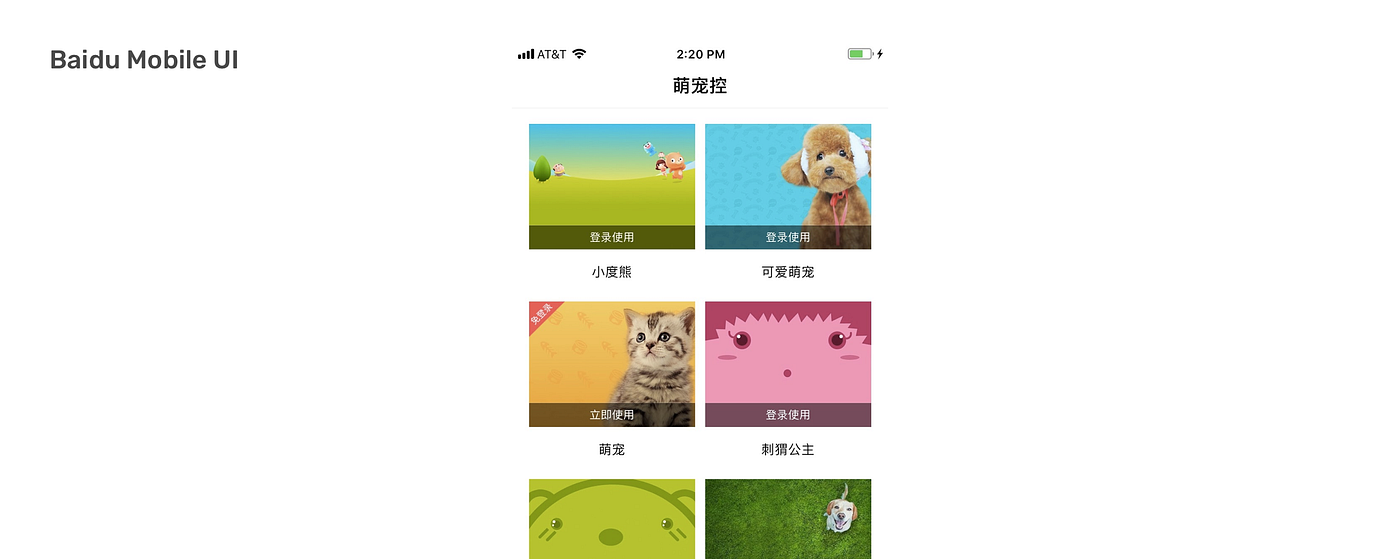Open the dog on grass theme tile
The image size is (1400, 559).
point(787,519)
